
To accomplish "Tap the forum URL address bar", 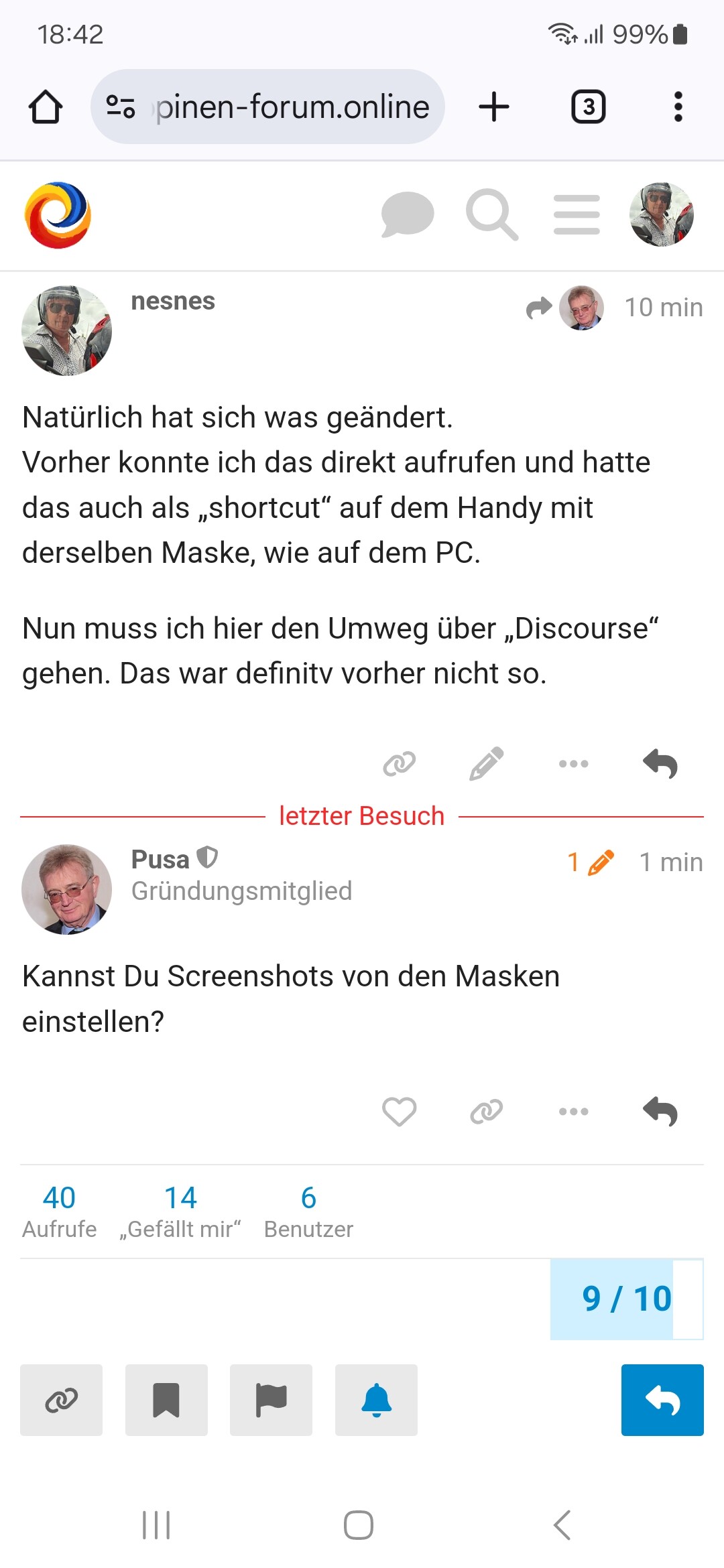I will (267, 107).
